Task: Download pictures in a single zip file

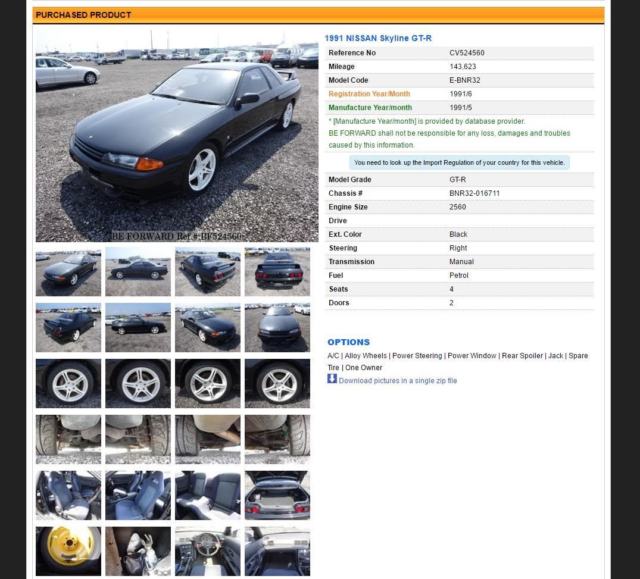Action: [397, 381]
